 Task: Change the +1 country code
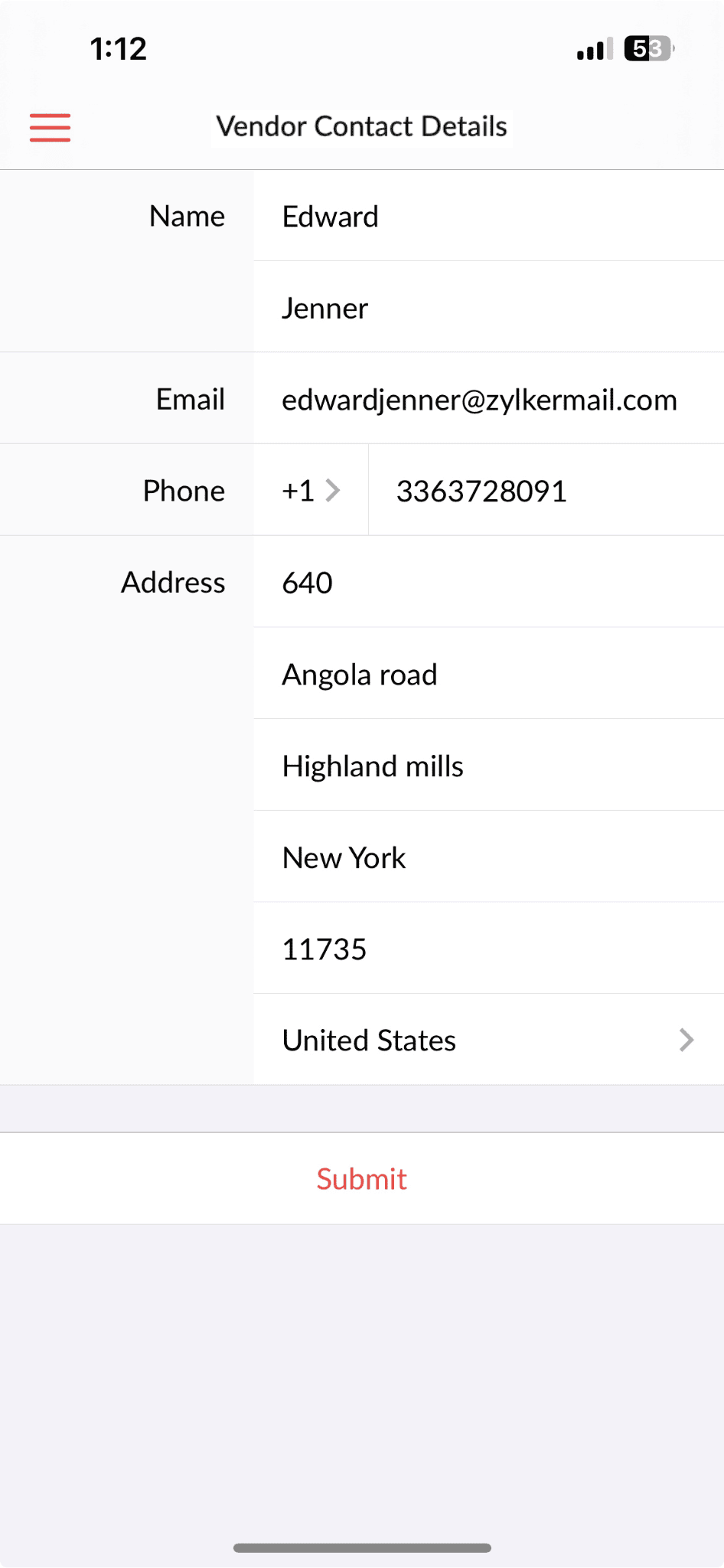(x=311, y=490)
